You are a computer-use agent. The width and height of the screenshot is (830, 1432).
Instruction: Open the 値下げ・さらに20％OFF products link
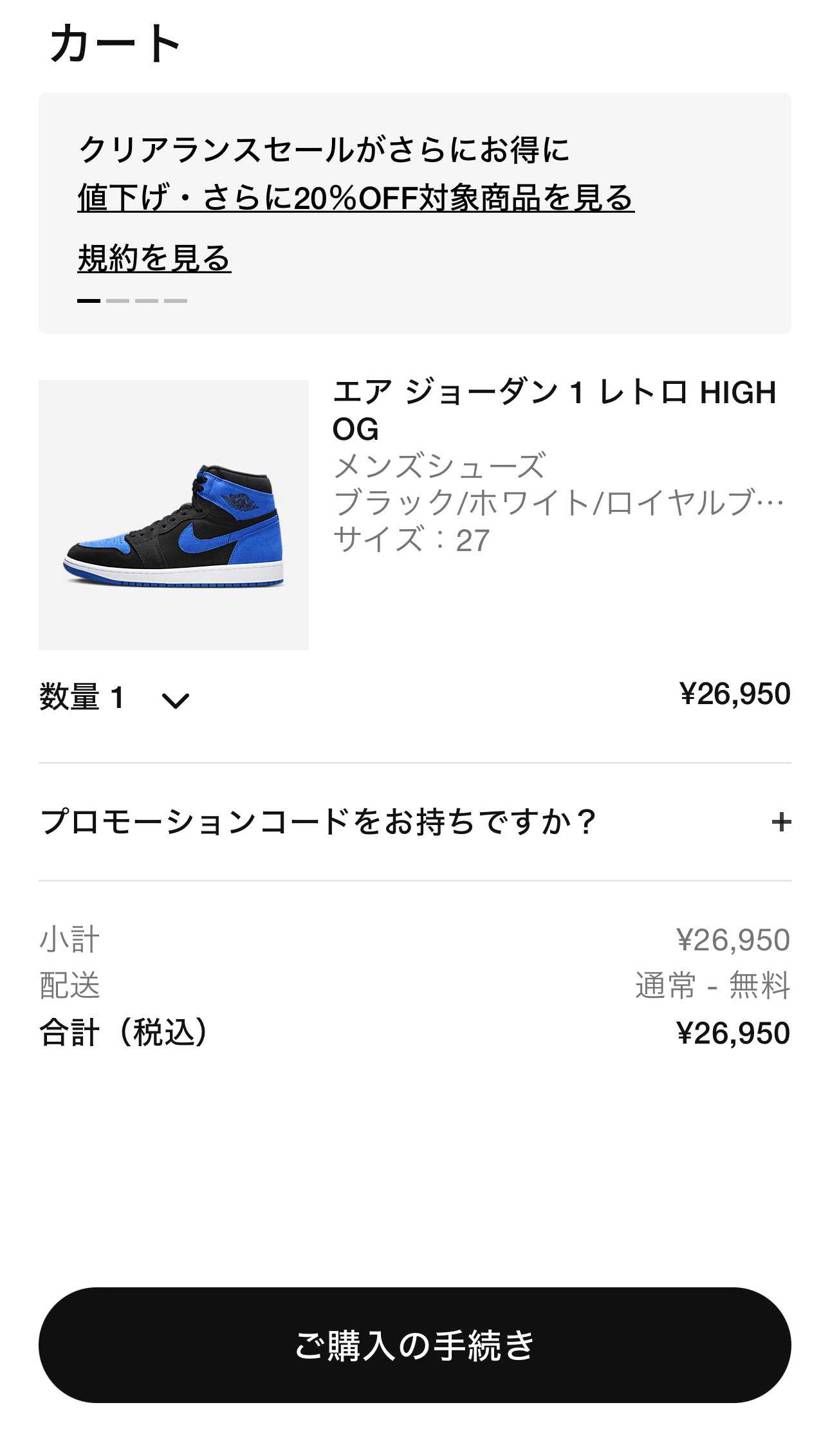tap(354, 198)
